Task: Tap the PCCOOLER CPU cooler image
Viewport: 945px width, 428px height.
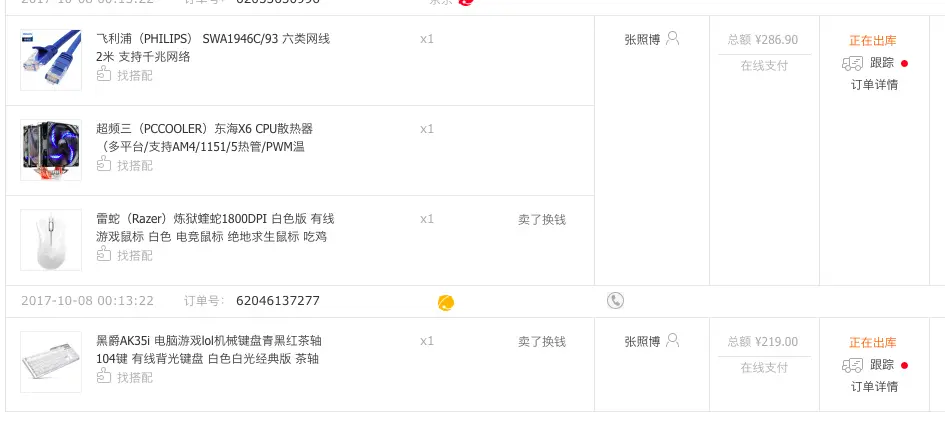Action: point(51,150)
